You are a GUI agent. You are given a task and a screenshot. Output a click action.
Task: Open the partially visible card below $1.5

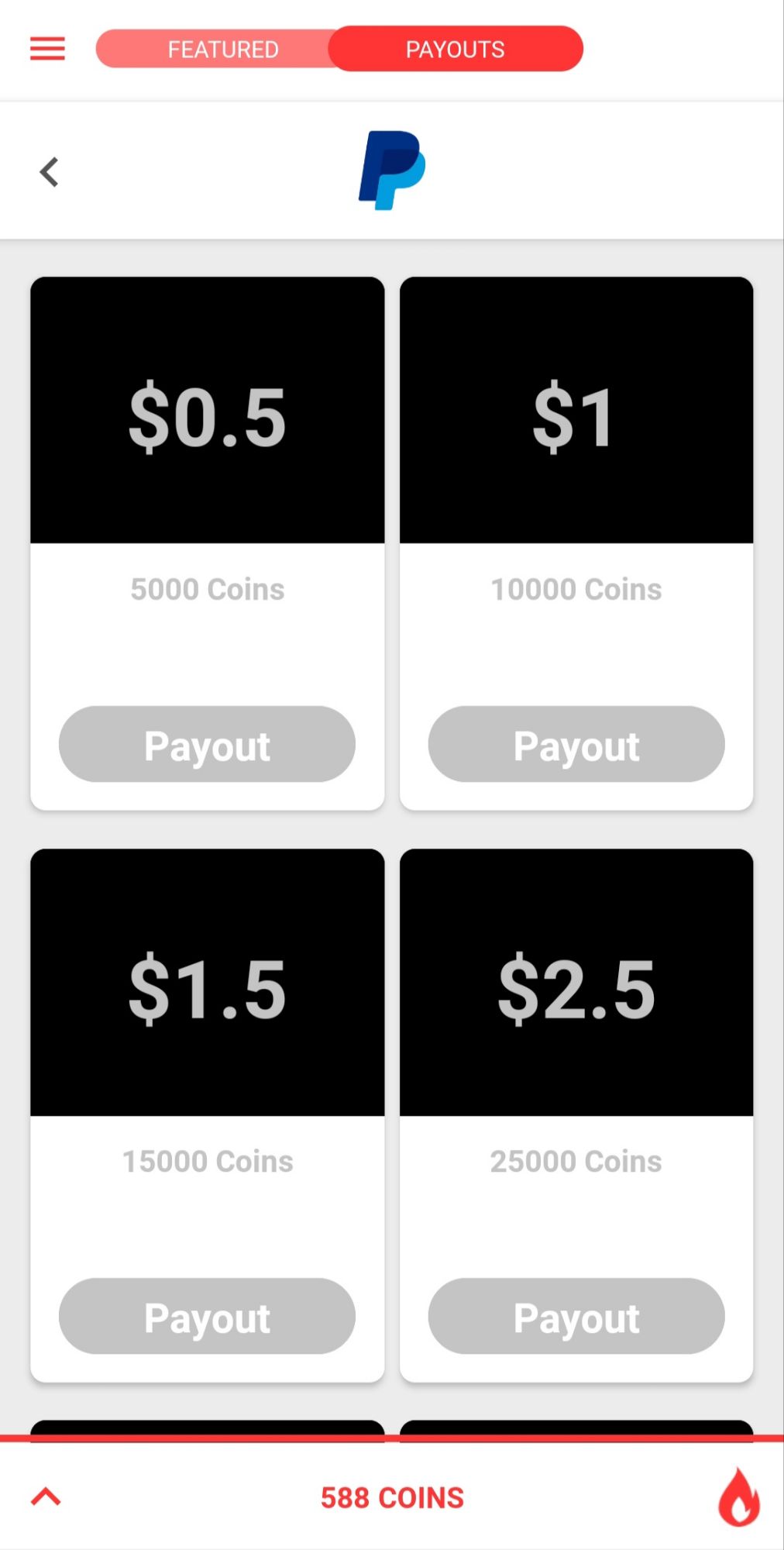tap(207, 1430)
